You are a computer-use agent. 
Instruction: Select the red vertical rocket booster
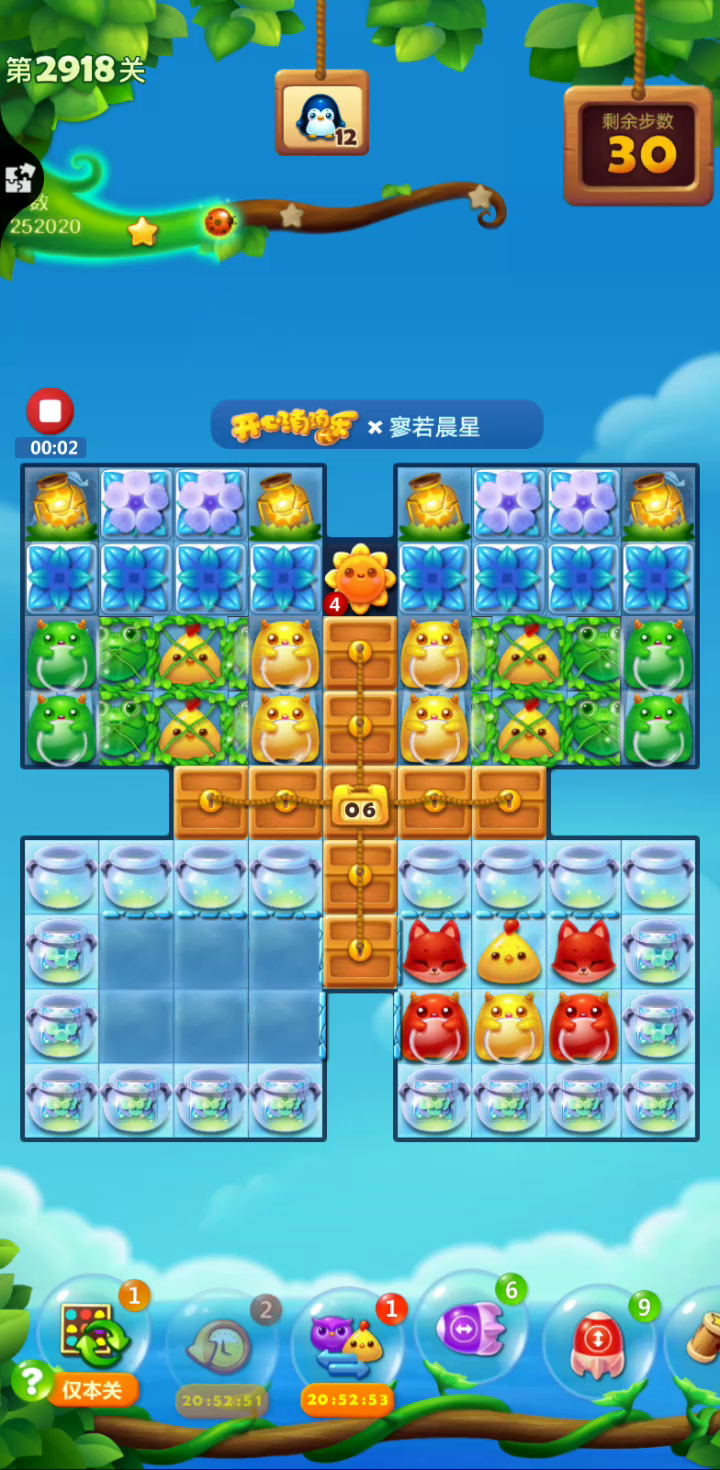tap(598, 1340)
